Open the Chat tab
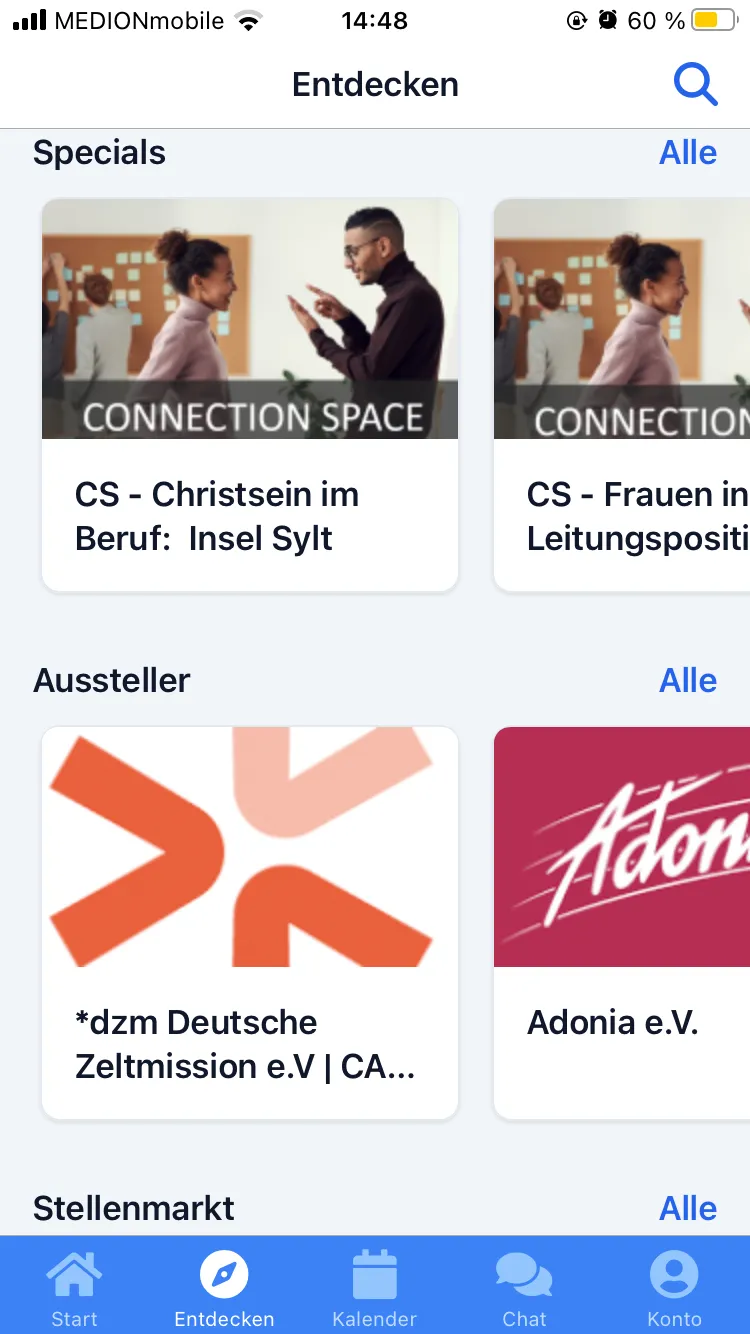The height and width of the screenshot is (1334, 750). [x=524, y=1288]
